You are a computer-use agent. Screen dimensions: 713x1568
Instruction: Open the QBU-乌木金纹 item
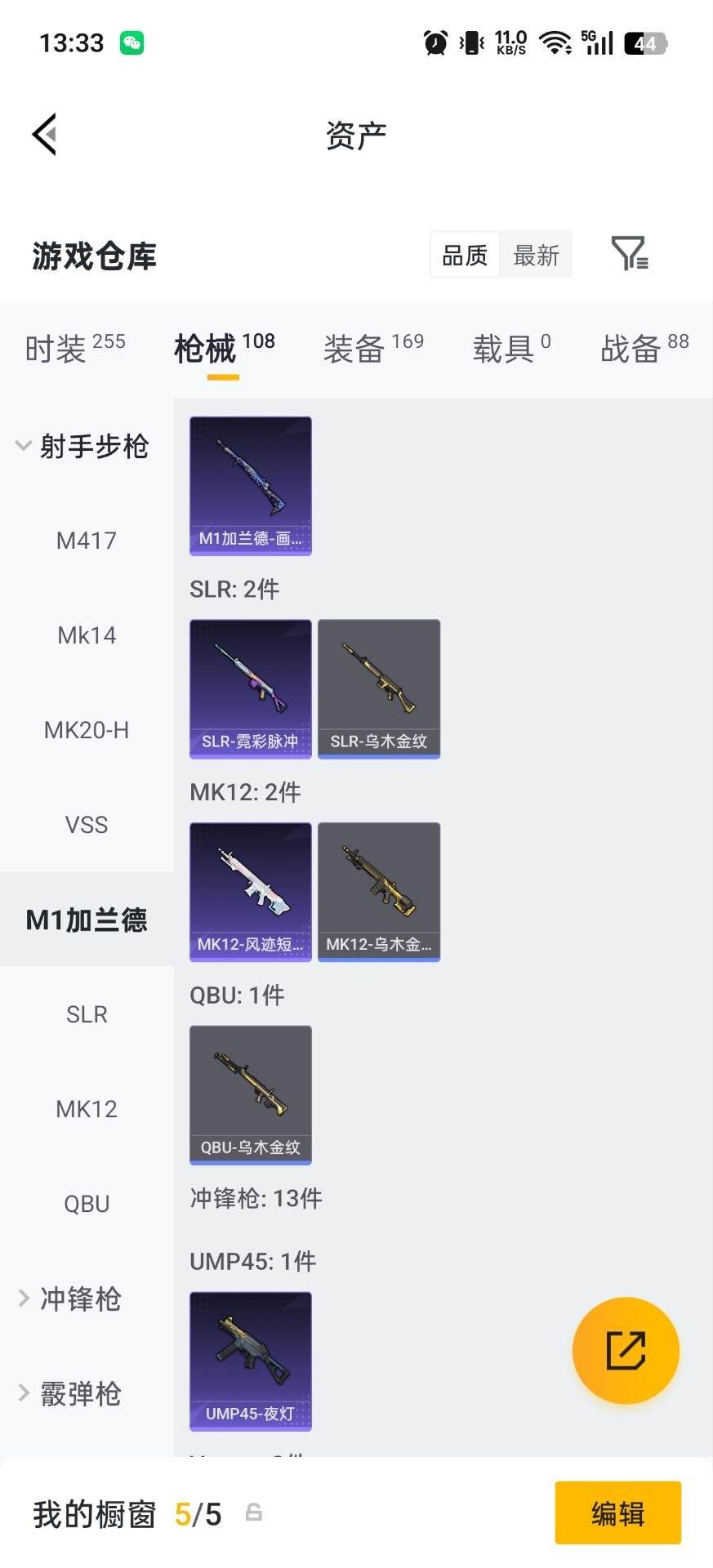point(251,1095)
